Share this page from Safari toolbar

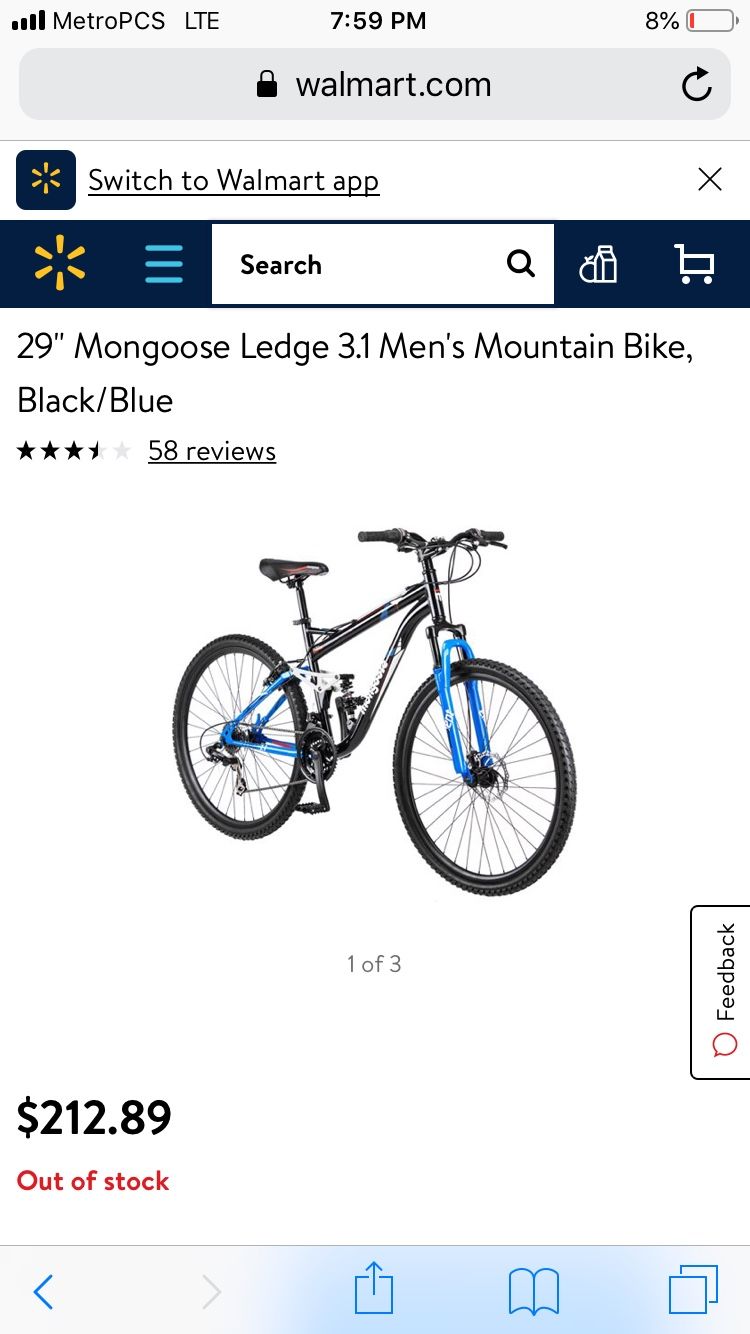point(375,1289)
